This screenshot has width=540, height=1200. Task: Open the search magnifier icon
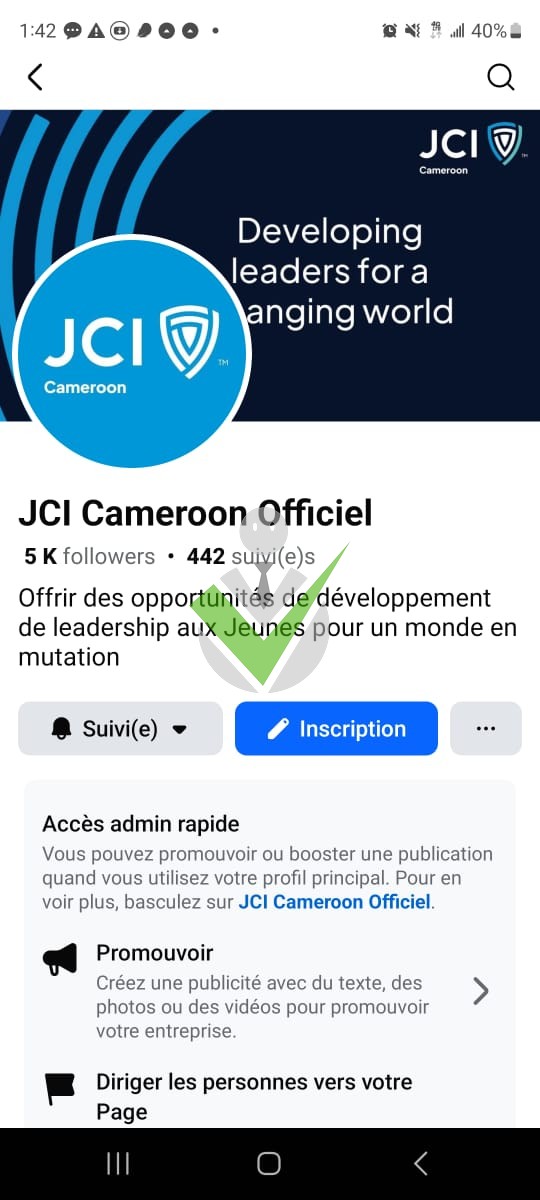coord(500,77)
